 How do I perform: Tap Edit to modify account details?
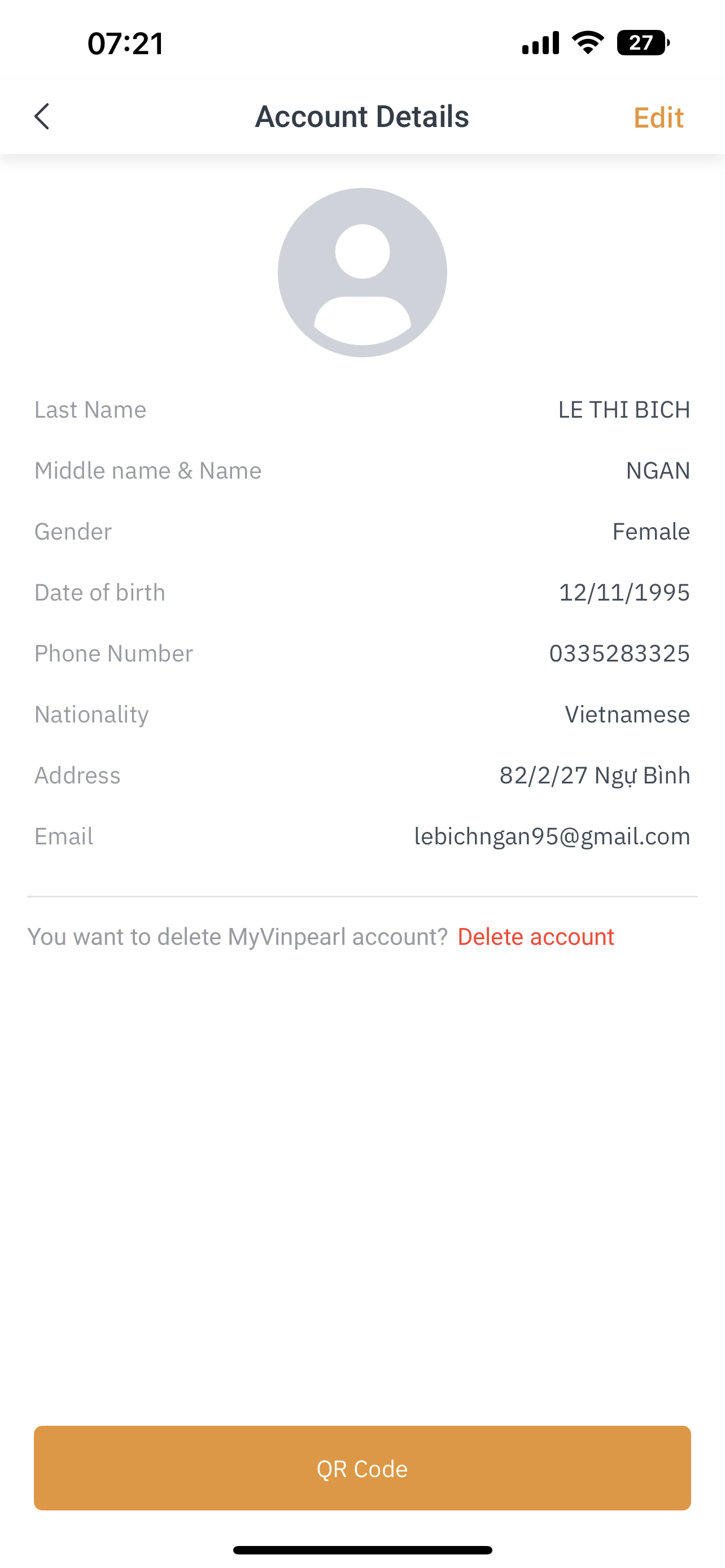coord(658,117)
